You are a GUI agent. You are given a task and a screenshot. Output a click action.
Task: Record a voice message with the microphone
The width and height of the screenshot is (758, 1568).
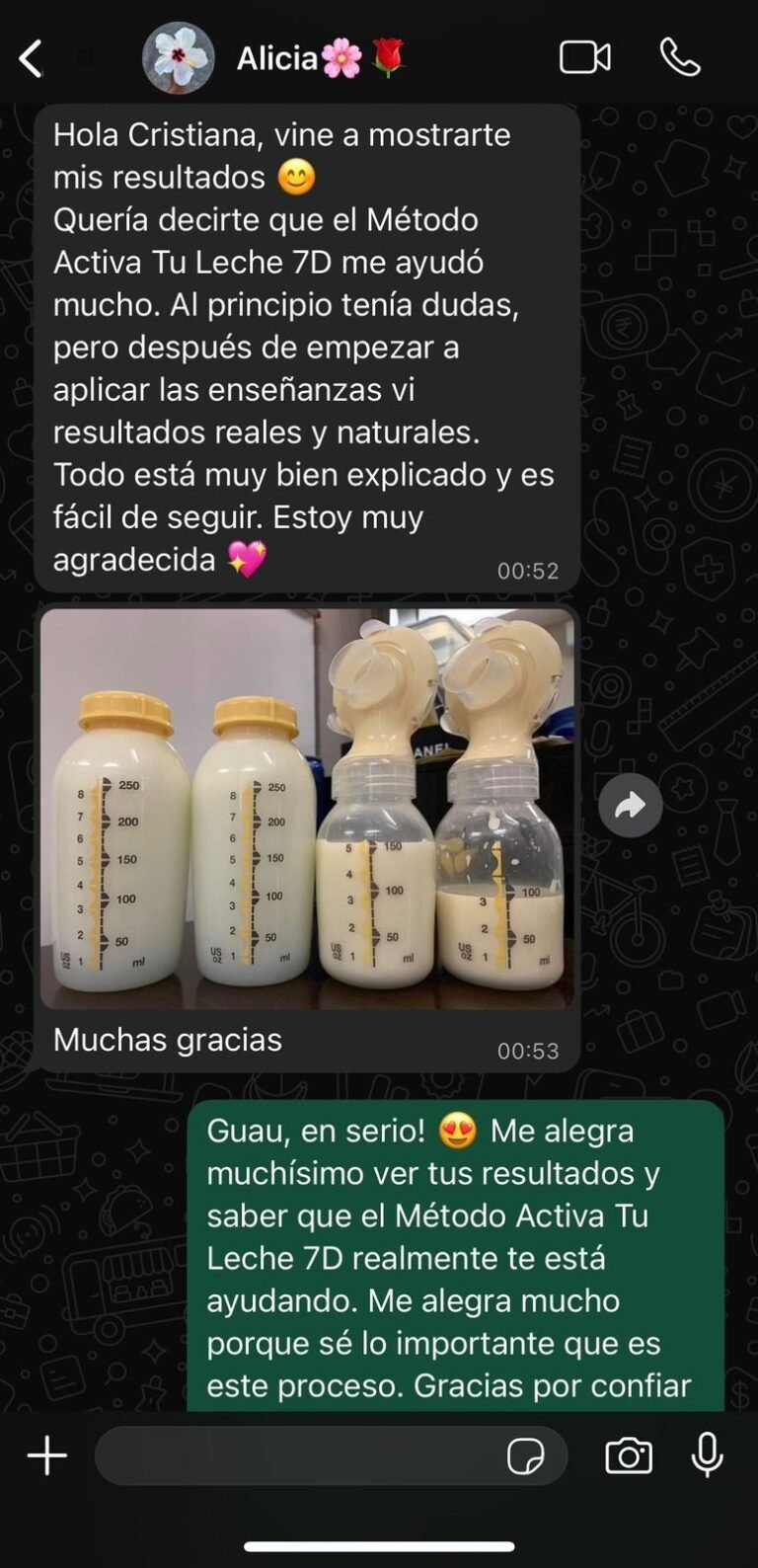(707, 1455)
